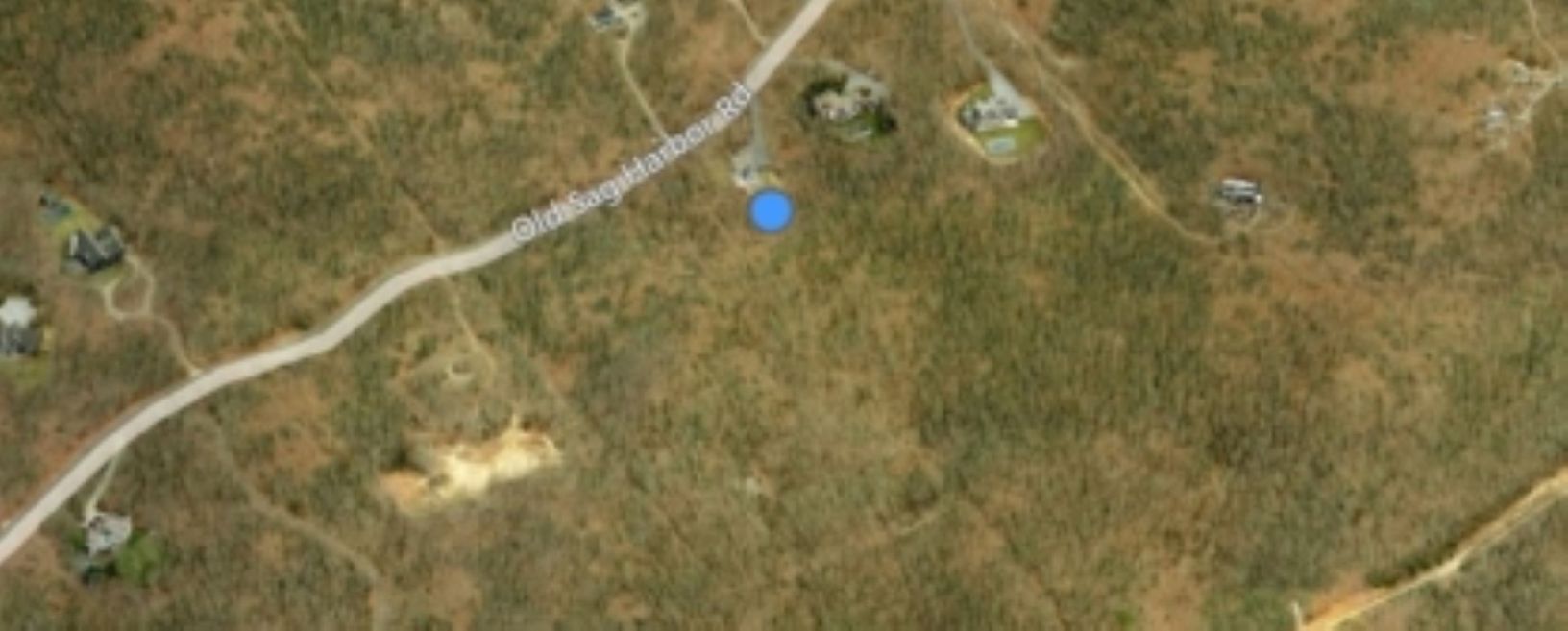The height and width of the screenshot is (631, 1568).
Task: Tap the blue current location dot
Action: coord(771,211)
